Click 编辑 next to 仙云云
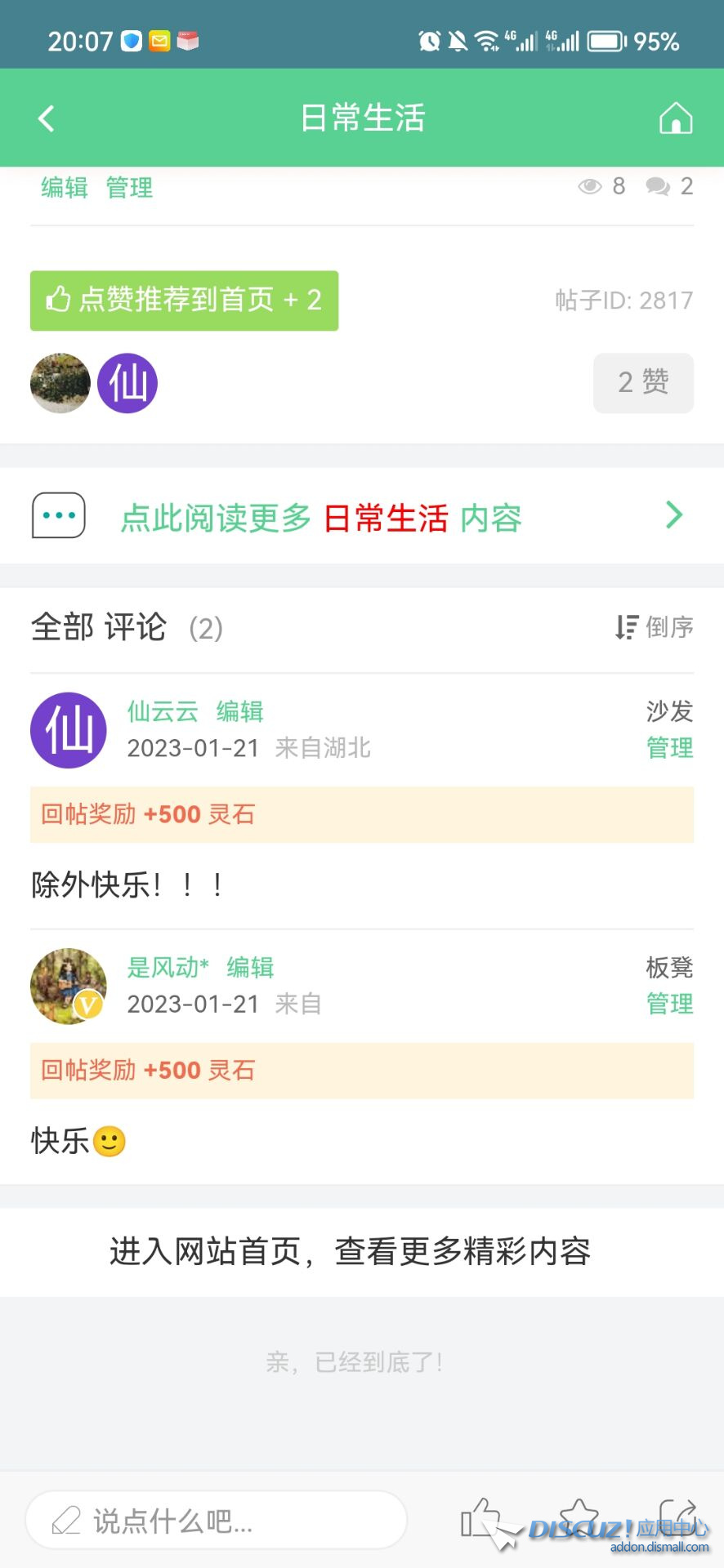The height and width of the screenshot is (1568, 724). coord(239,711)
